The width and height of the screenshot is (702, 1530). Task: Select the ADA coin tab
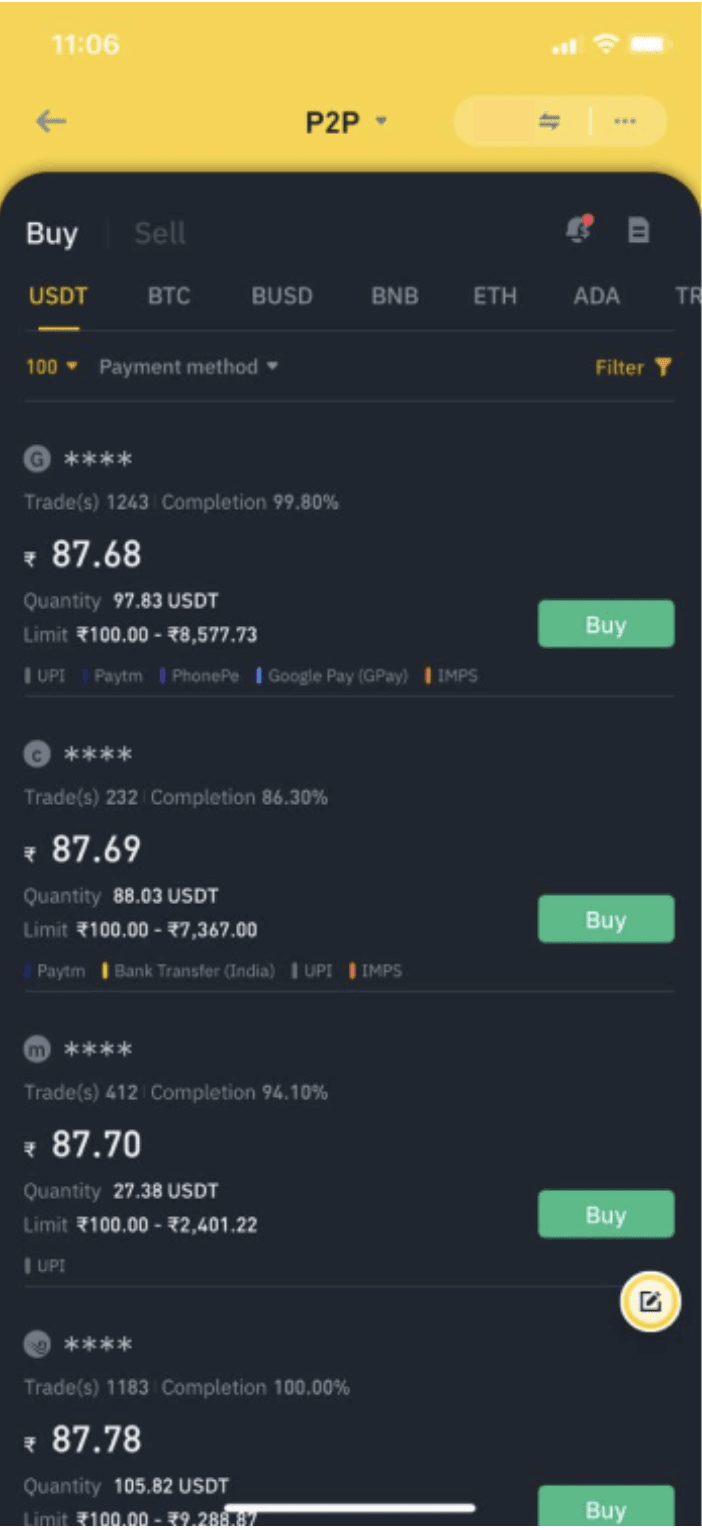(597, 296)
